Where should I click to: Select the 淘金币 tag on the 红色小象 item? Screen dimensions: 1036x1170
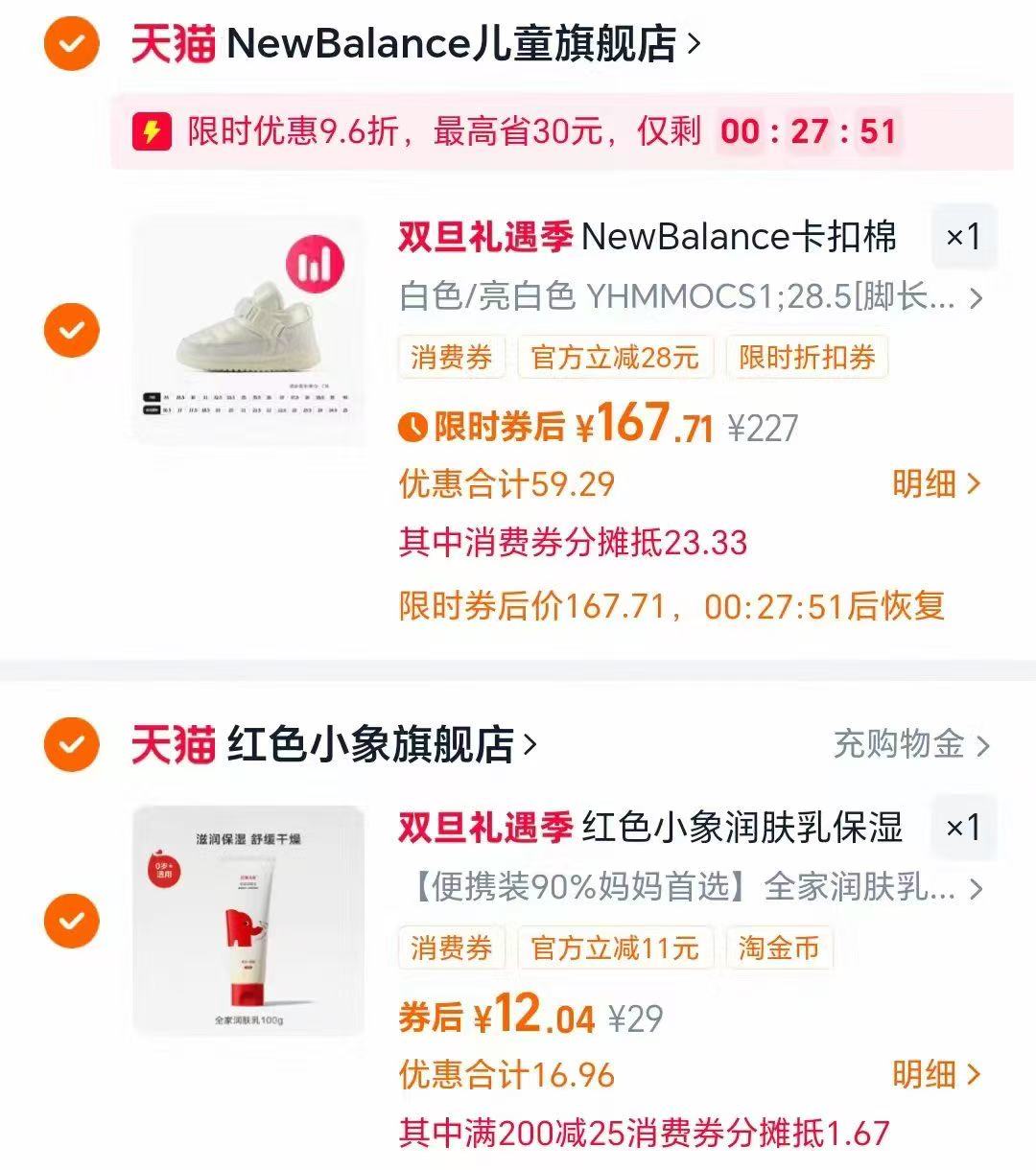(x=779, y=948)
